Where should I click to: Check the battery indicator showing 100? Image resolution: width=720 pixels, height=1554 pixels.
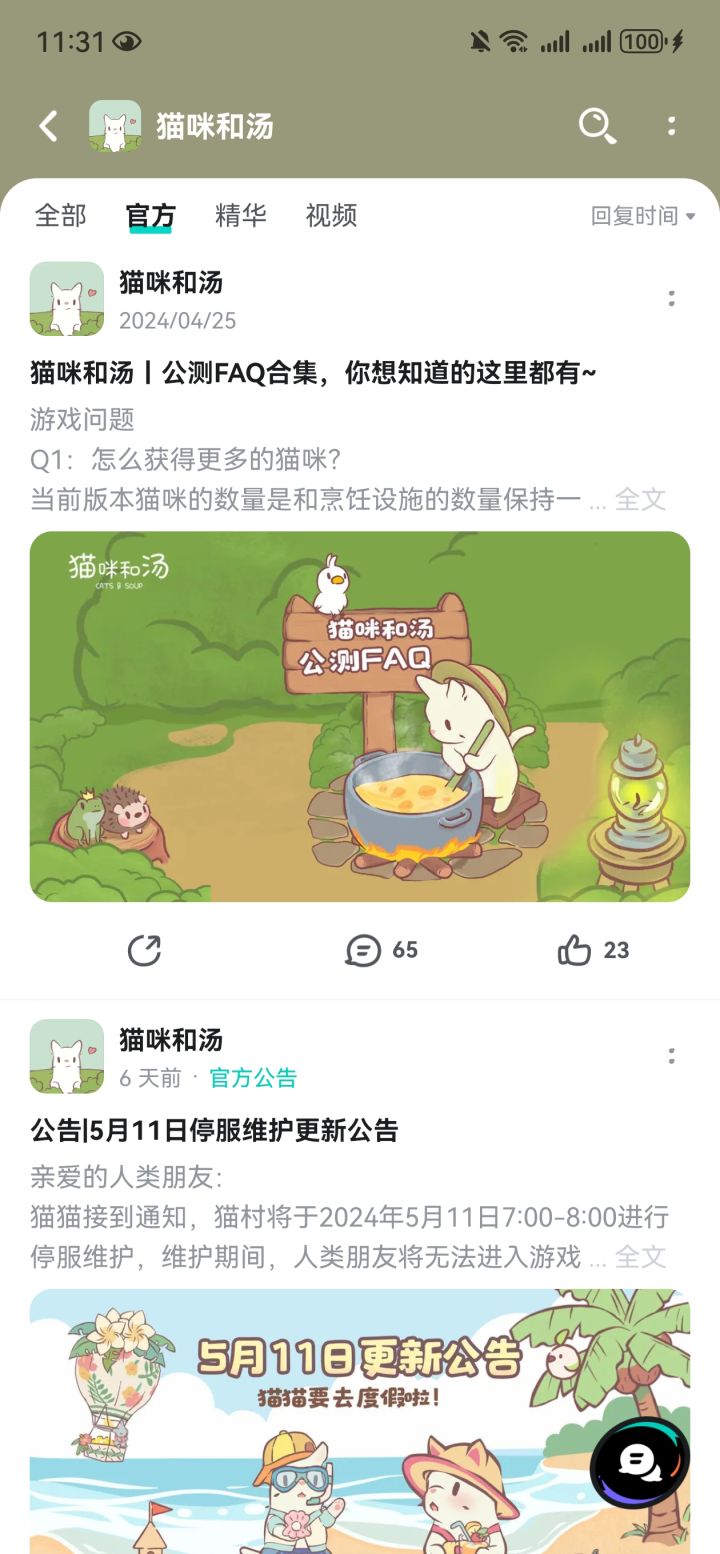[x=643, y=42]
